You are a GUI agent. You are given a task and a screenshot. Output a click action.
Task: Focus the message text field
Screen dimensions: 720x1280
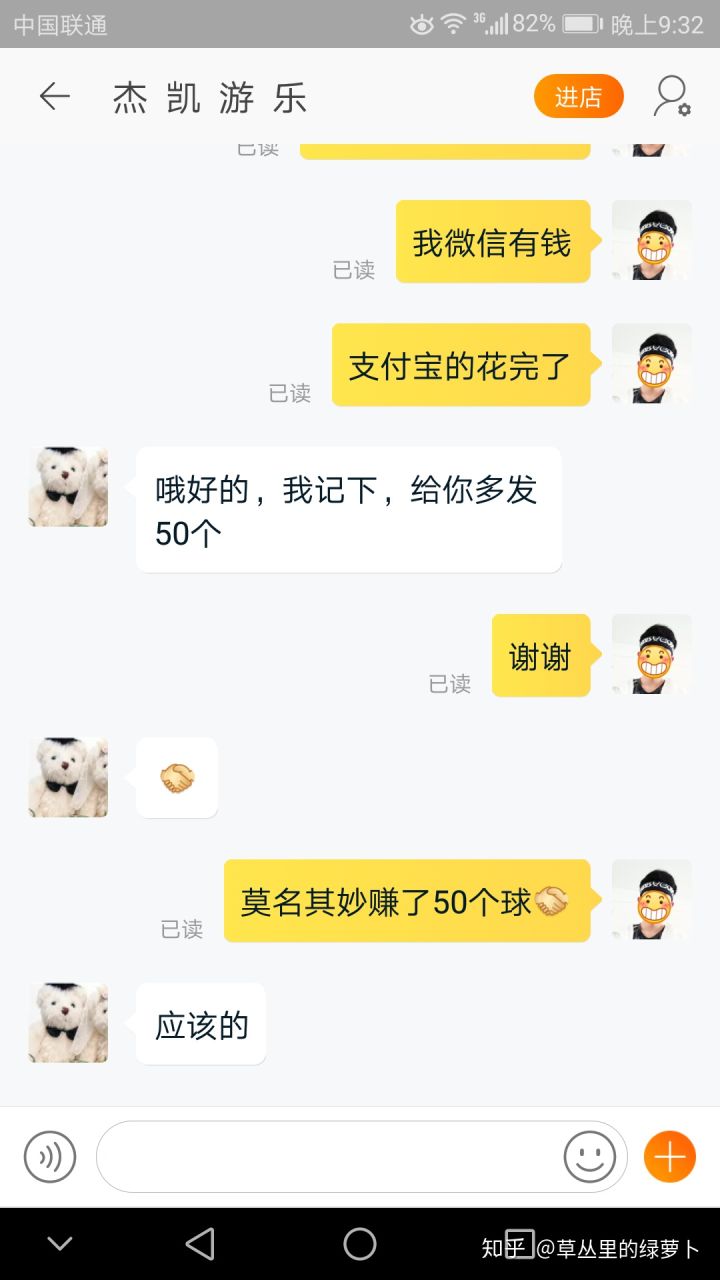[x=330, y=1157]
